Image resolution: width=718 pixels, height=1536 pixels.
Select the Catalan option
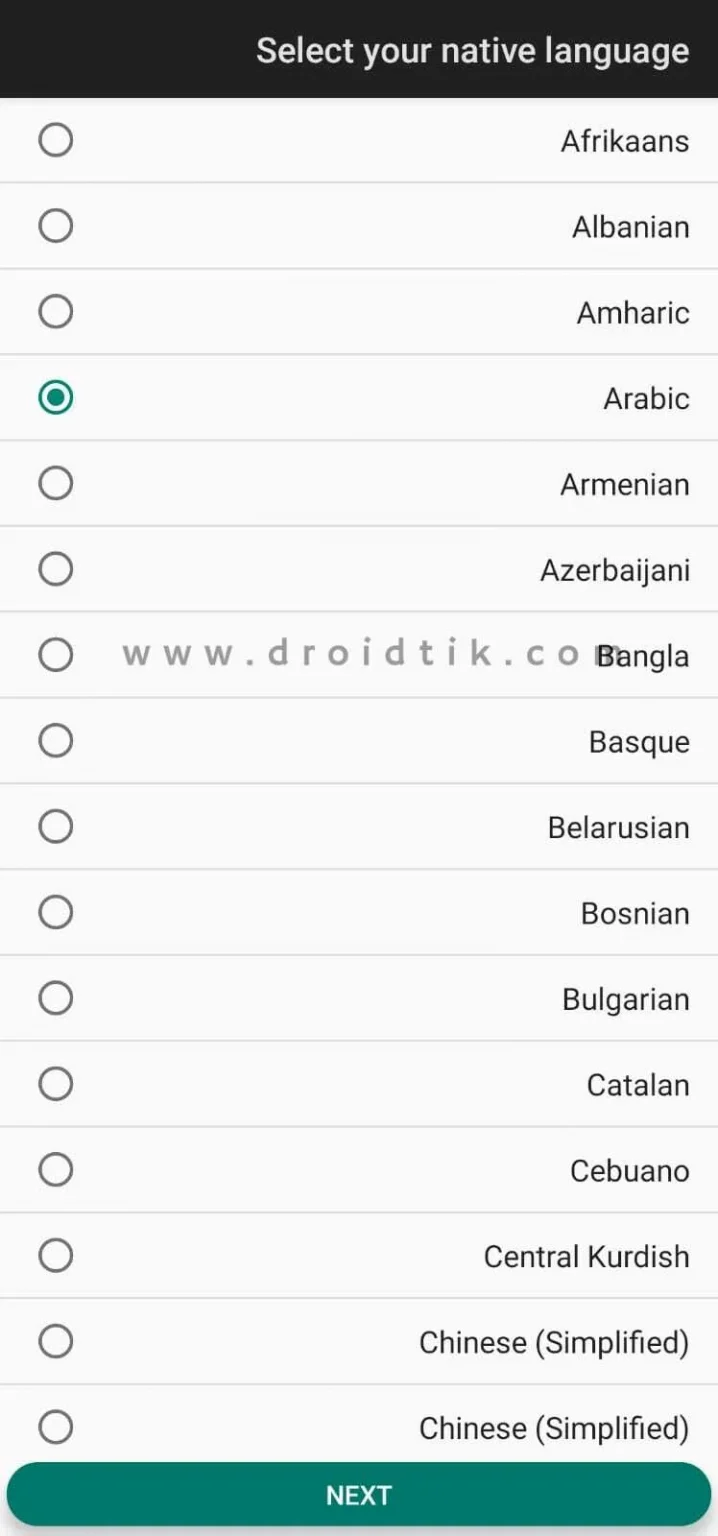tap(359, 1085)
